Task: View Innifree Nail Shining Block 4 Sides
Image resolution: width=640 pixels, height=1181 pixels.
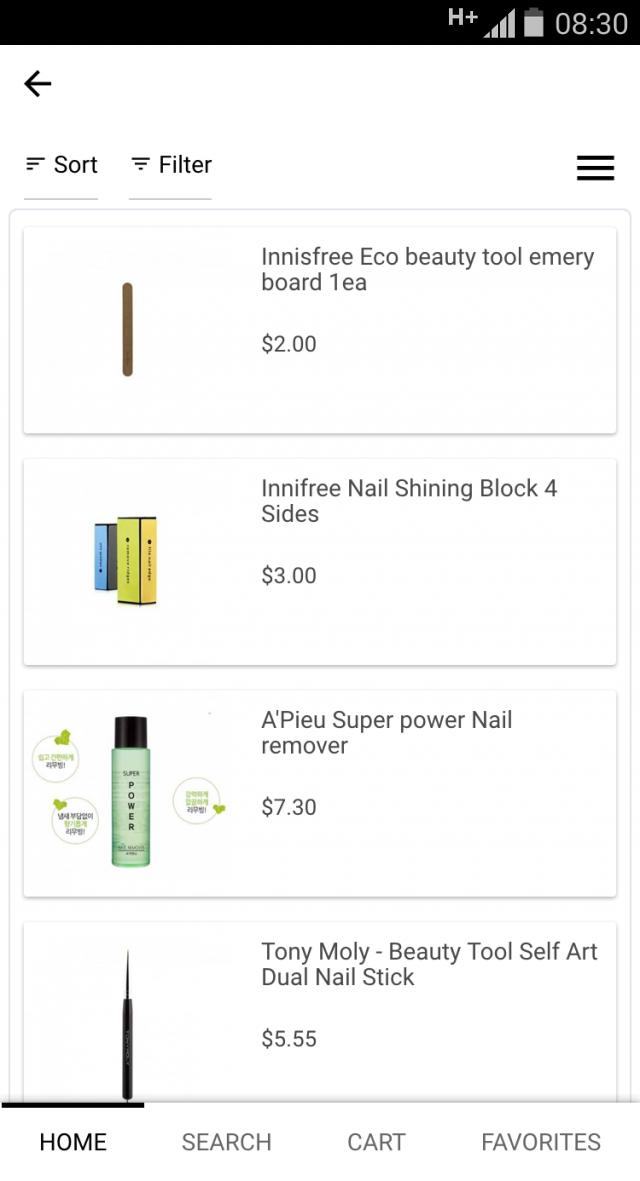Action: 320,562
